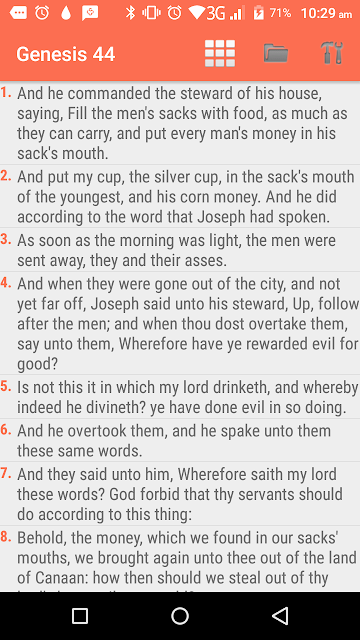360x640 pixels.
Task: Go back with the system back button
Action: point(280,616)
